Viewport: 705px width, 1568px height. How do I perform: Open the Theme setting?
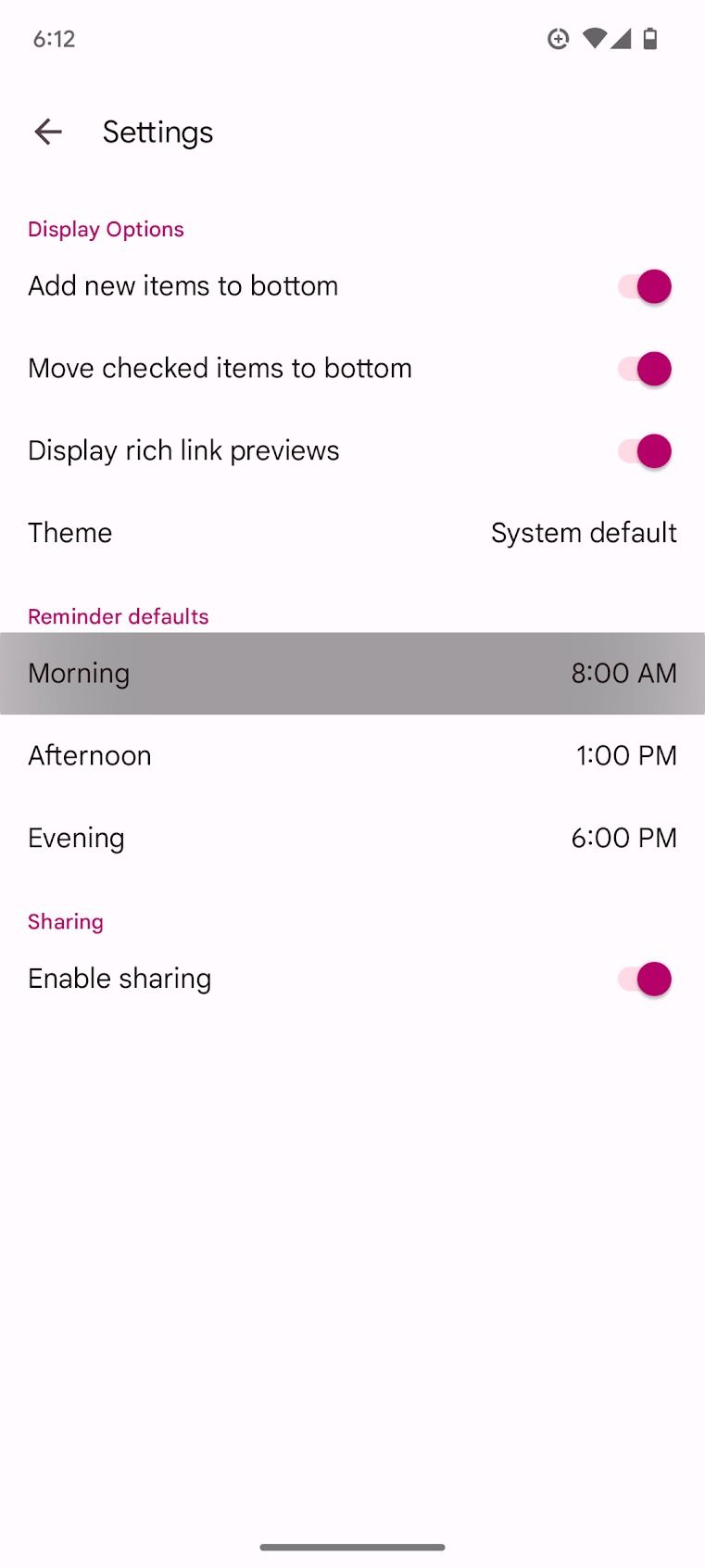coord(352,533)
